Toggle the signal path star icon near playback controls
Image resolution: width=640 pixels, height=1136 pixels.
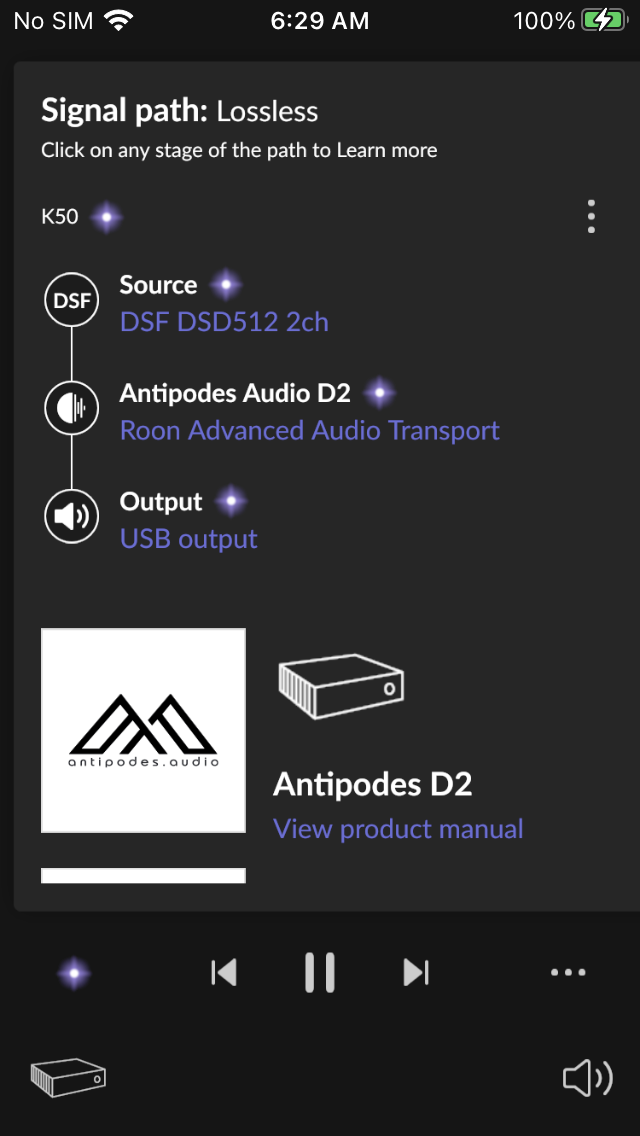[x=74, y=973]
